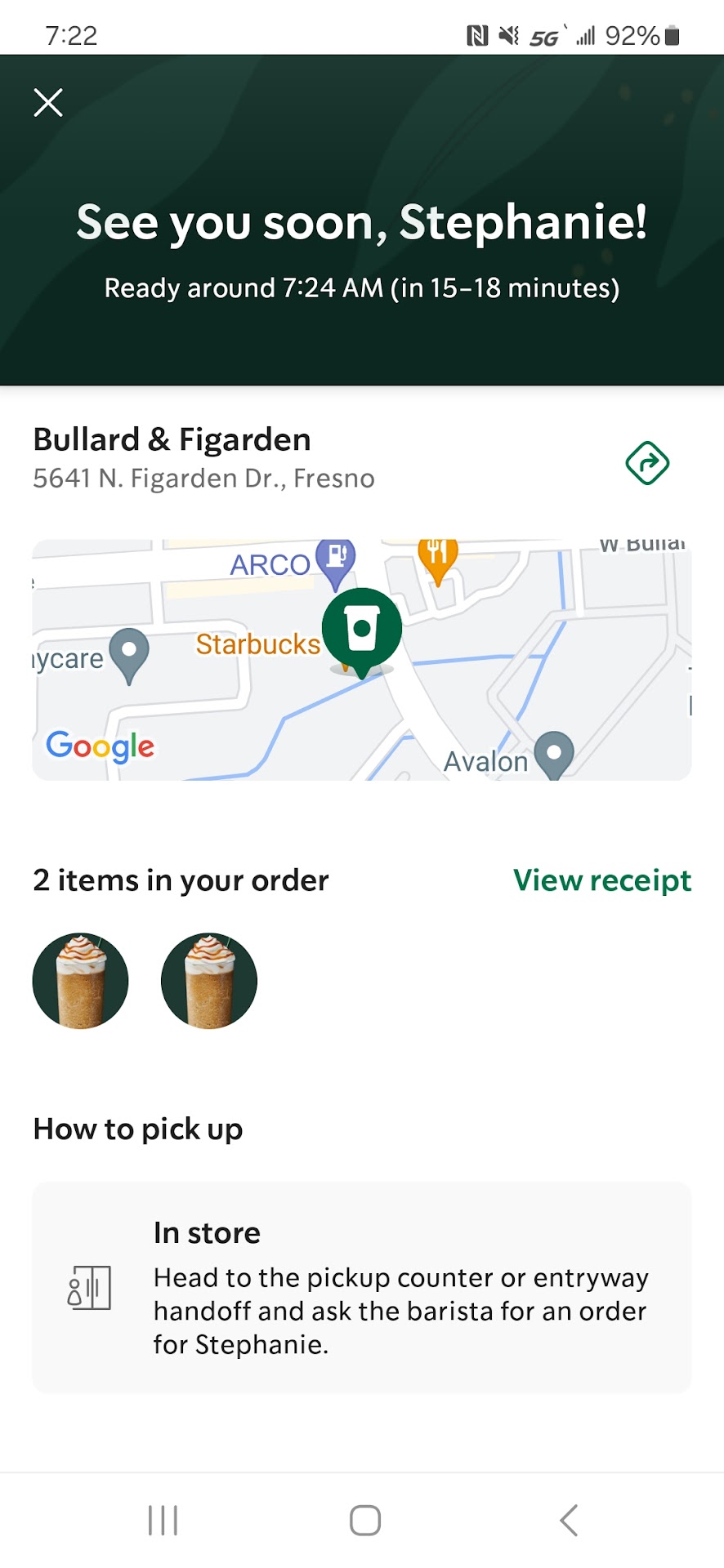Go back with the system back button
The width and height of the screenshot is (724, 1568).
click(569, 1520)
